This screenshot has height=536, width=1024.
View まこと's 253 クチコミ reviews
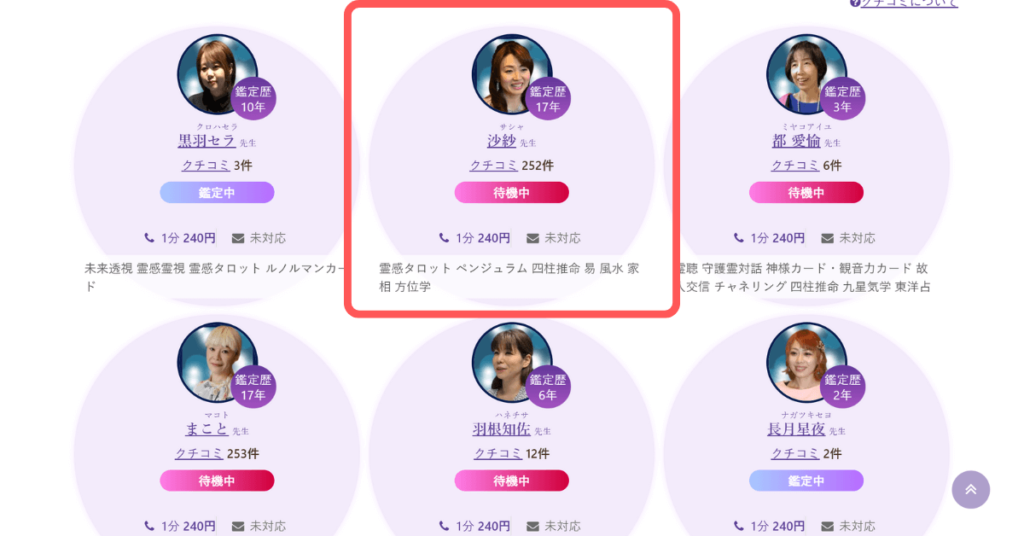[x=199, y=453]
